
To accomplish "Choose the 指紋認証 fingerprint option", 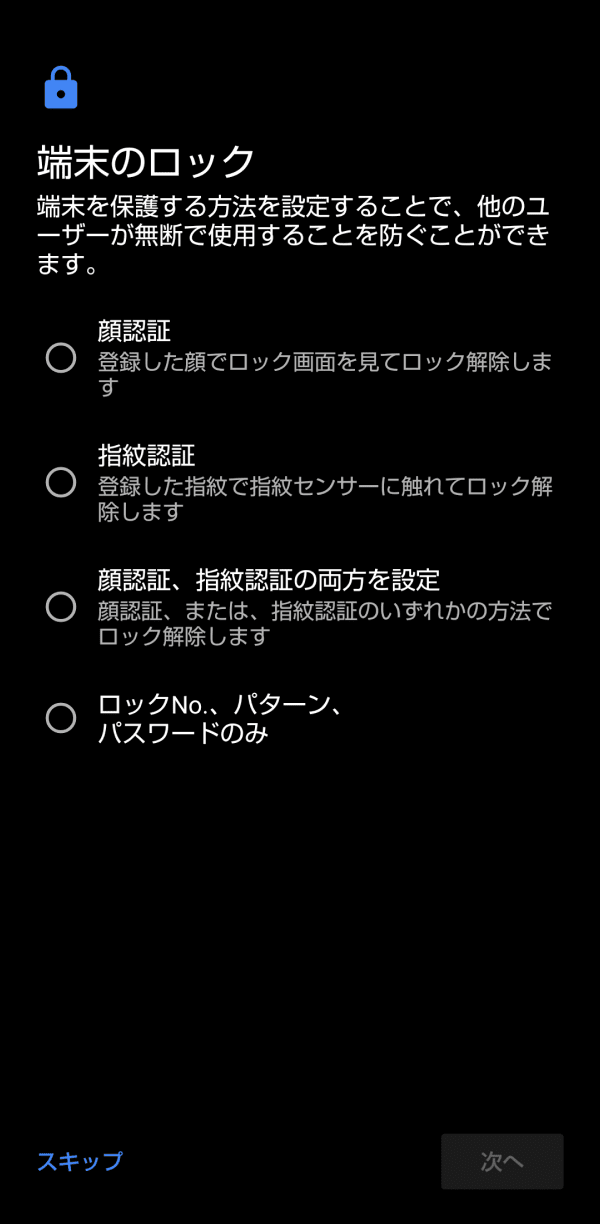I will tap(300, 483).
